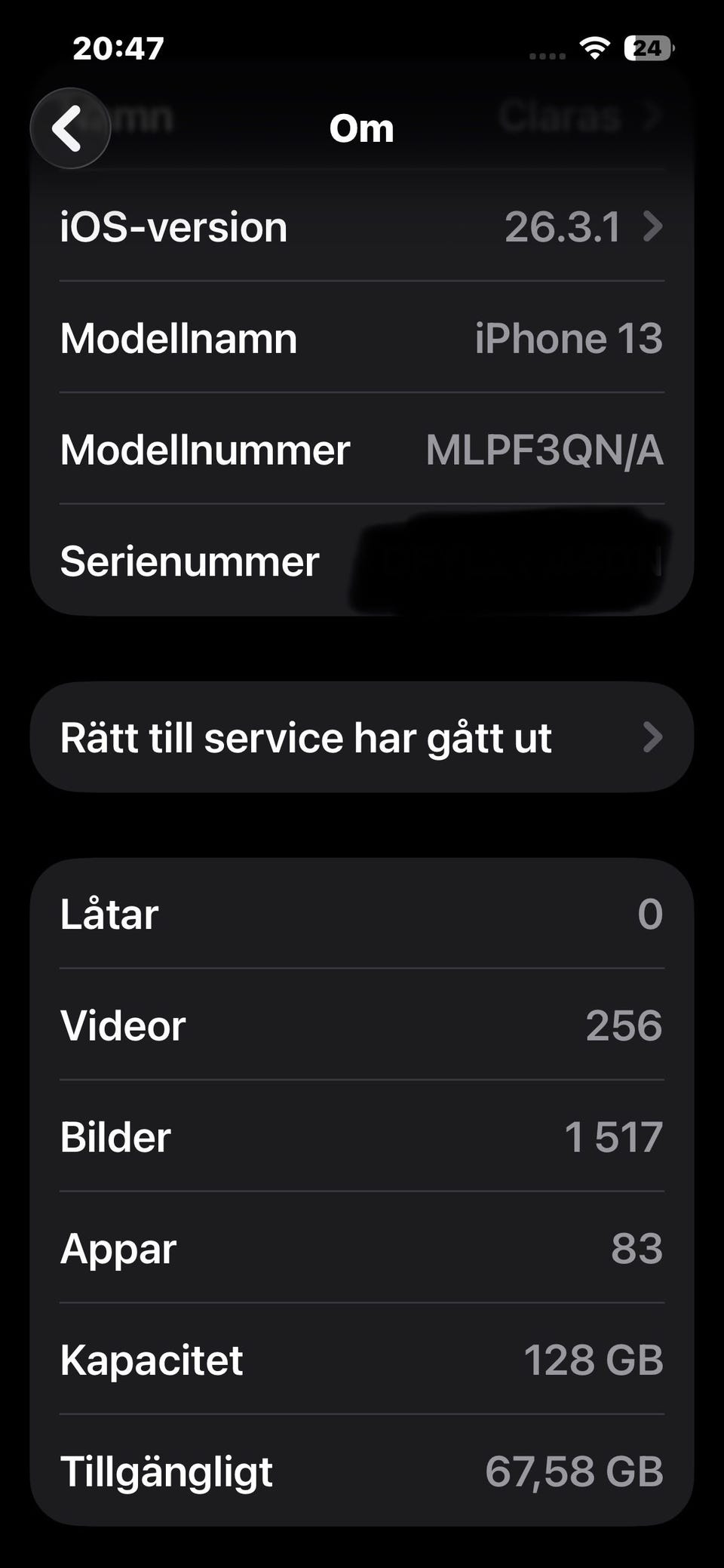724x1568 pixels.
Task: Go back from the Om screen
Action: point(69,128)
